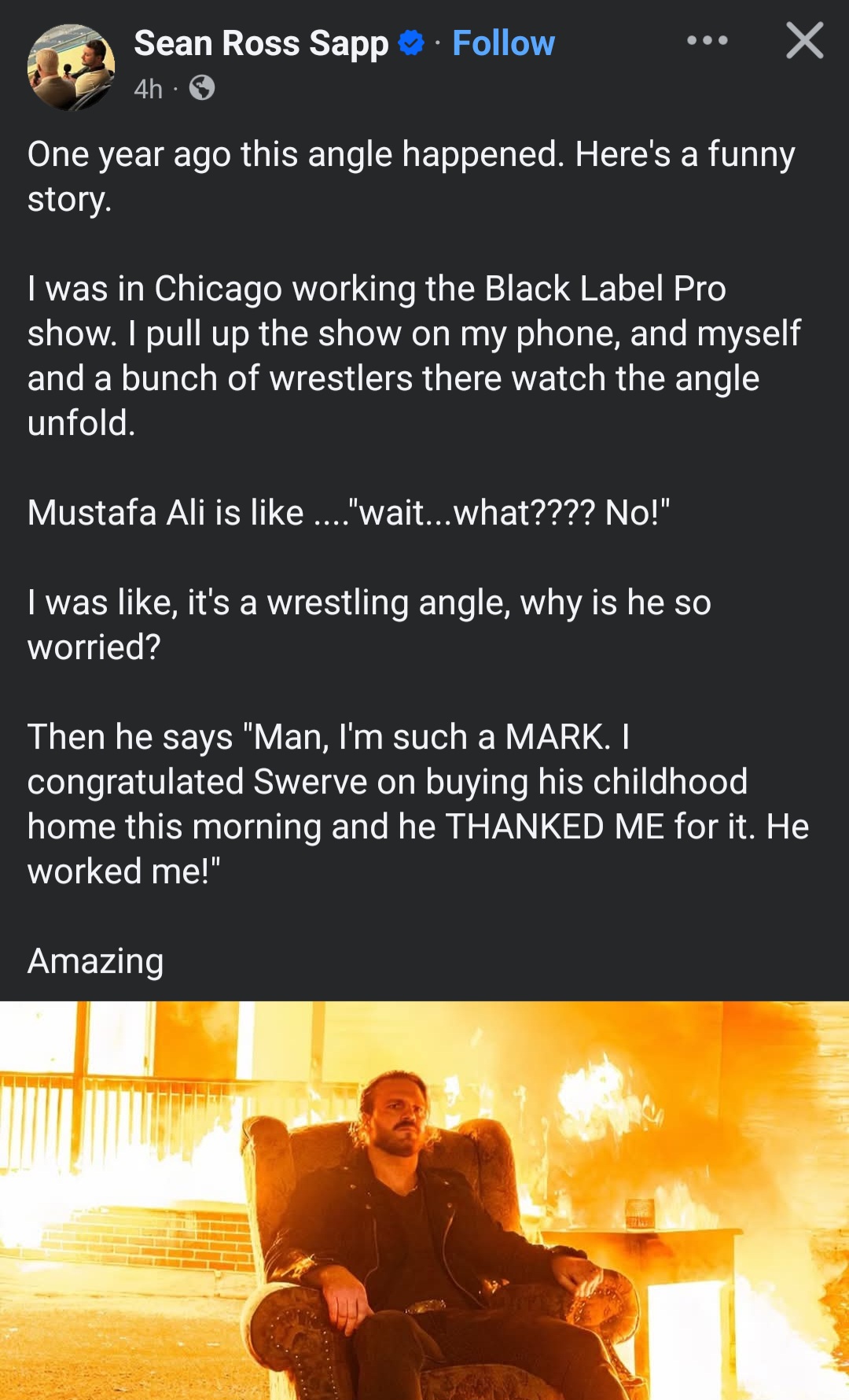Viewport: 849px width, 1400px height.
Task: Follow Sean Ross Sapp
Action: tap(503, 43)
